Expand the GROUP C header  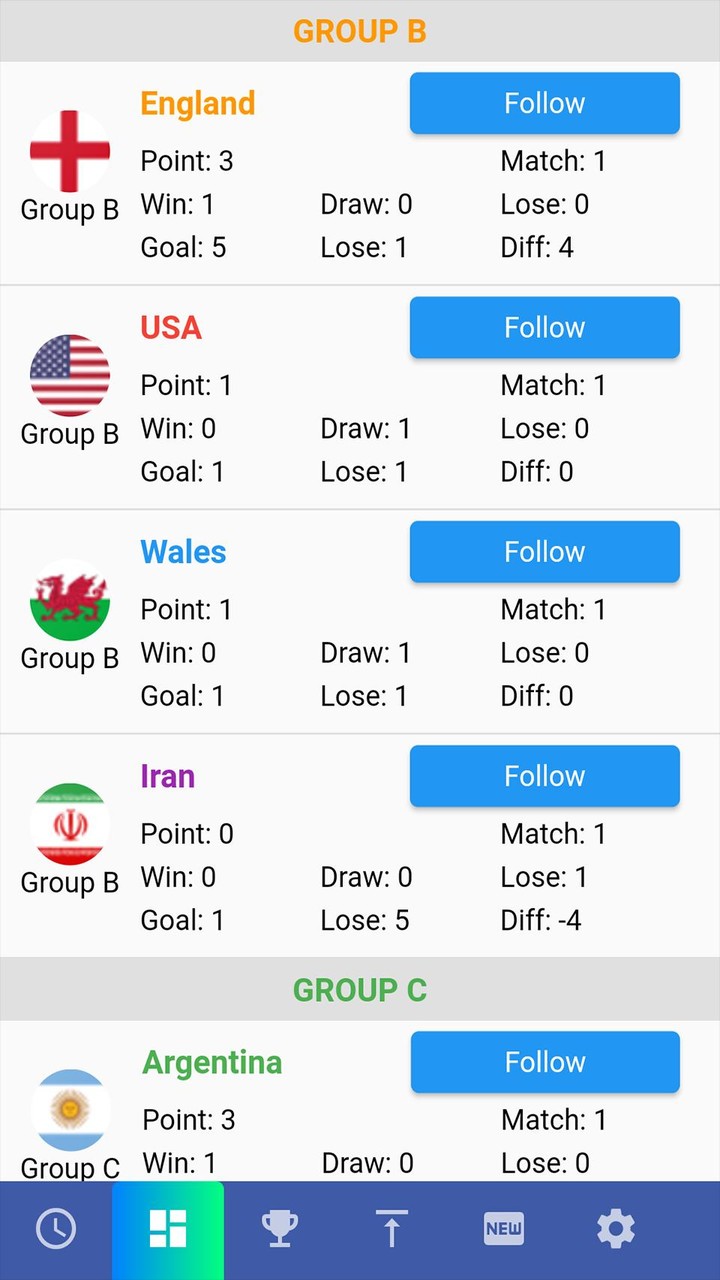[360, 989]
